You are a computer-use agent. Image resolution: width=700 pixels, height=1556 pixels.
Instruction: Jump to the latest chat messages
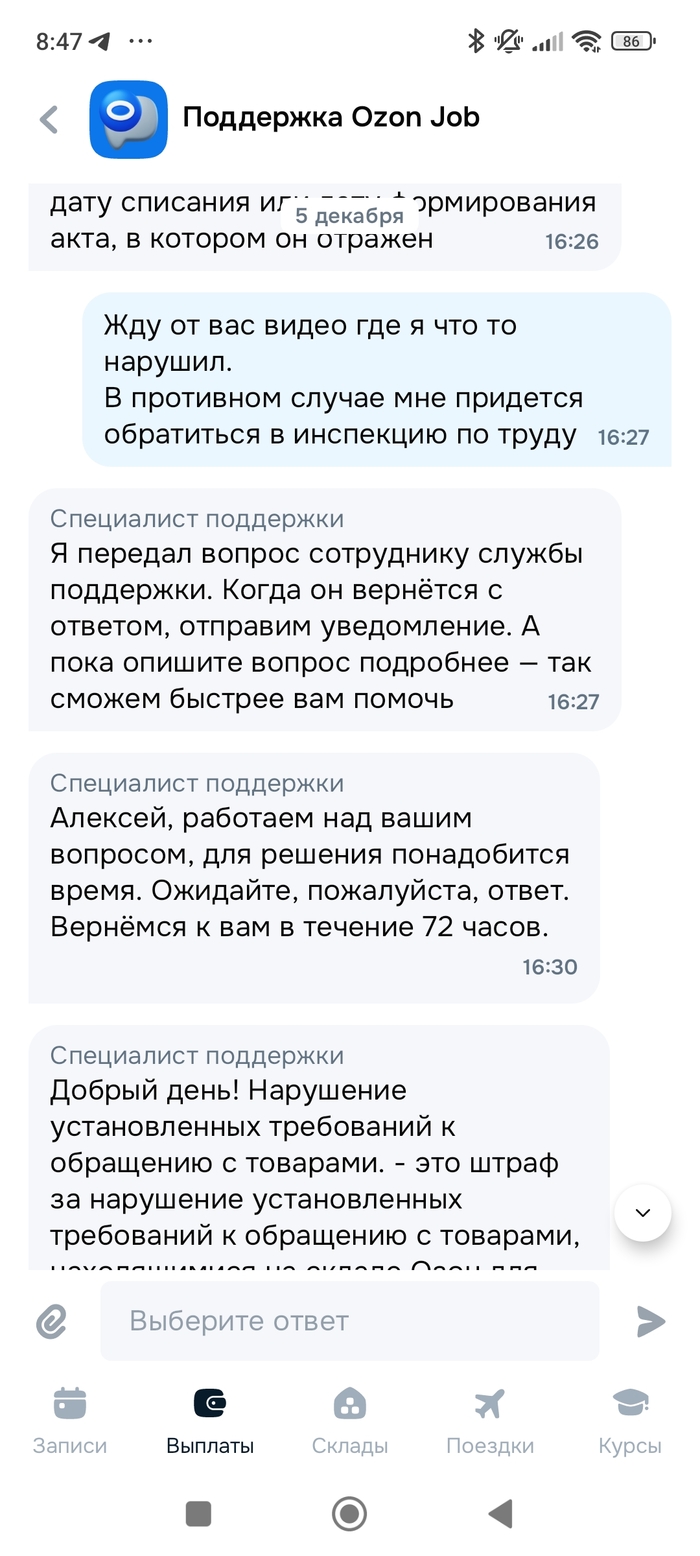(642, 1213)
